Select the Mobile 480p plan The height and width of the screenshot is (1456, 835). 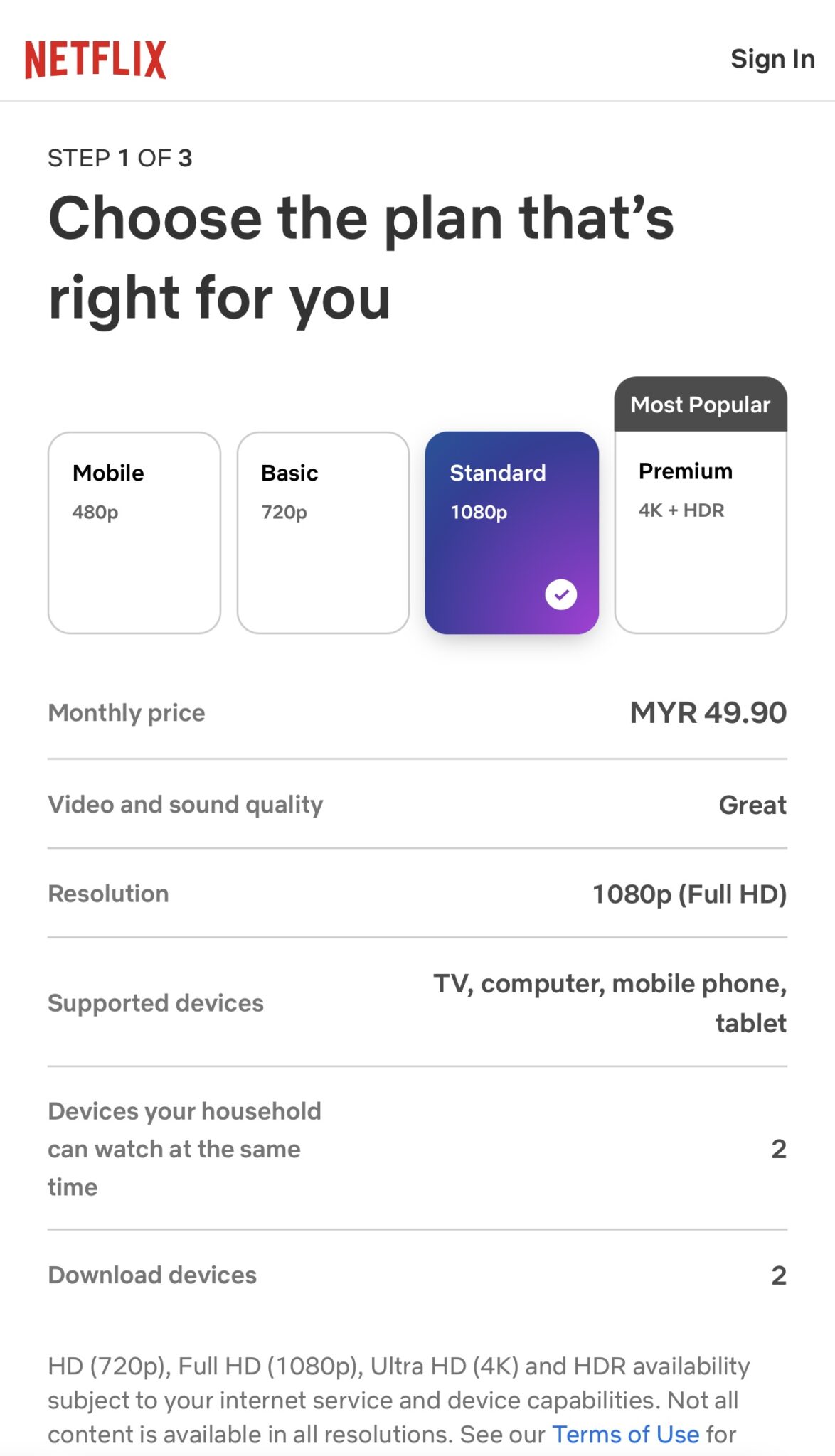(134, 530)
